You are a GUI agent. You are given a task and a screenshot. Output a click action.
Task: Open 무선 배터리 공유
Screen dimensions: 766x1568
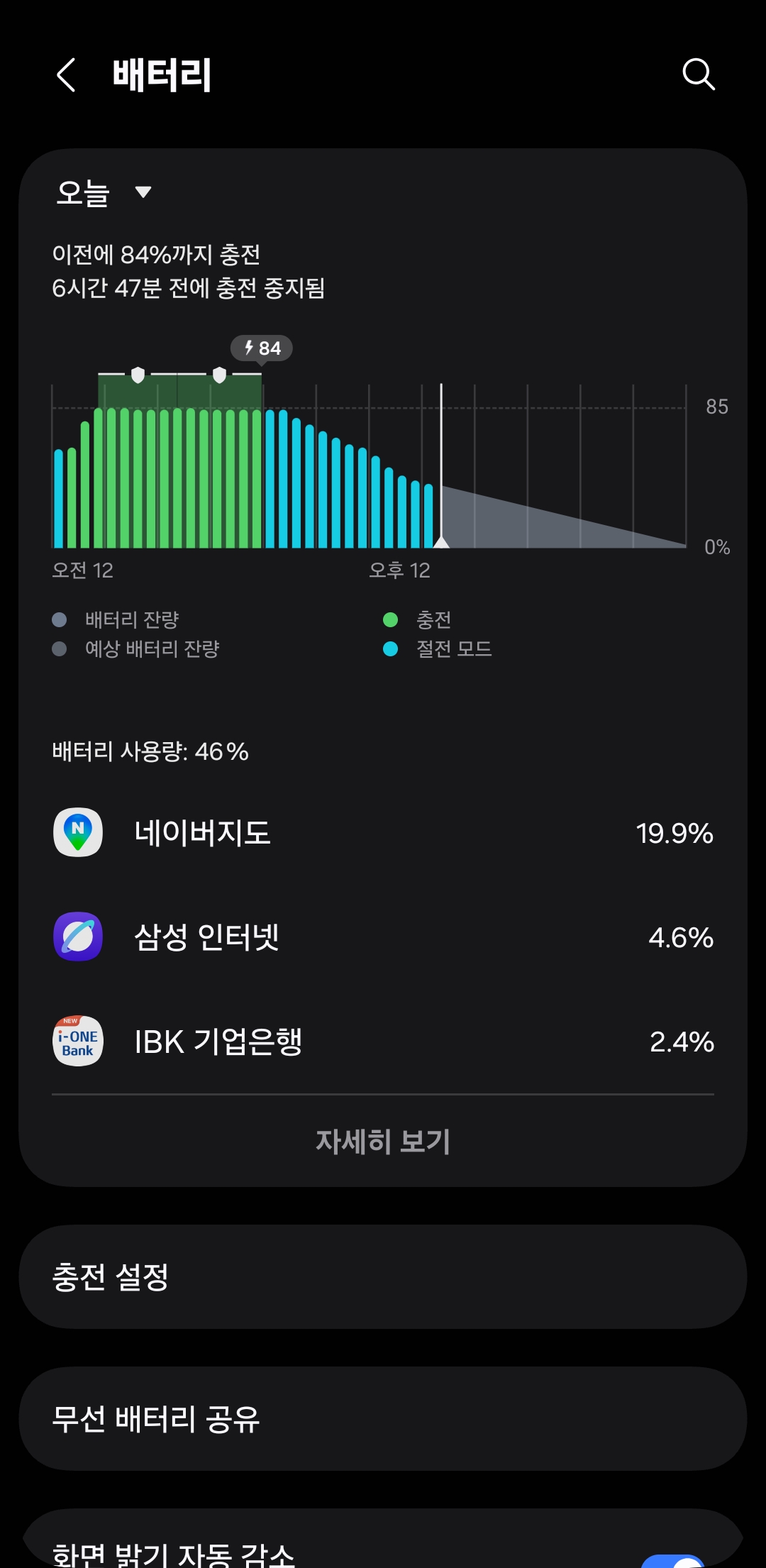[383, 1419]
